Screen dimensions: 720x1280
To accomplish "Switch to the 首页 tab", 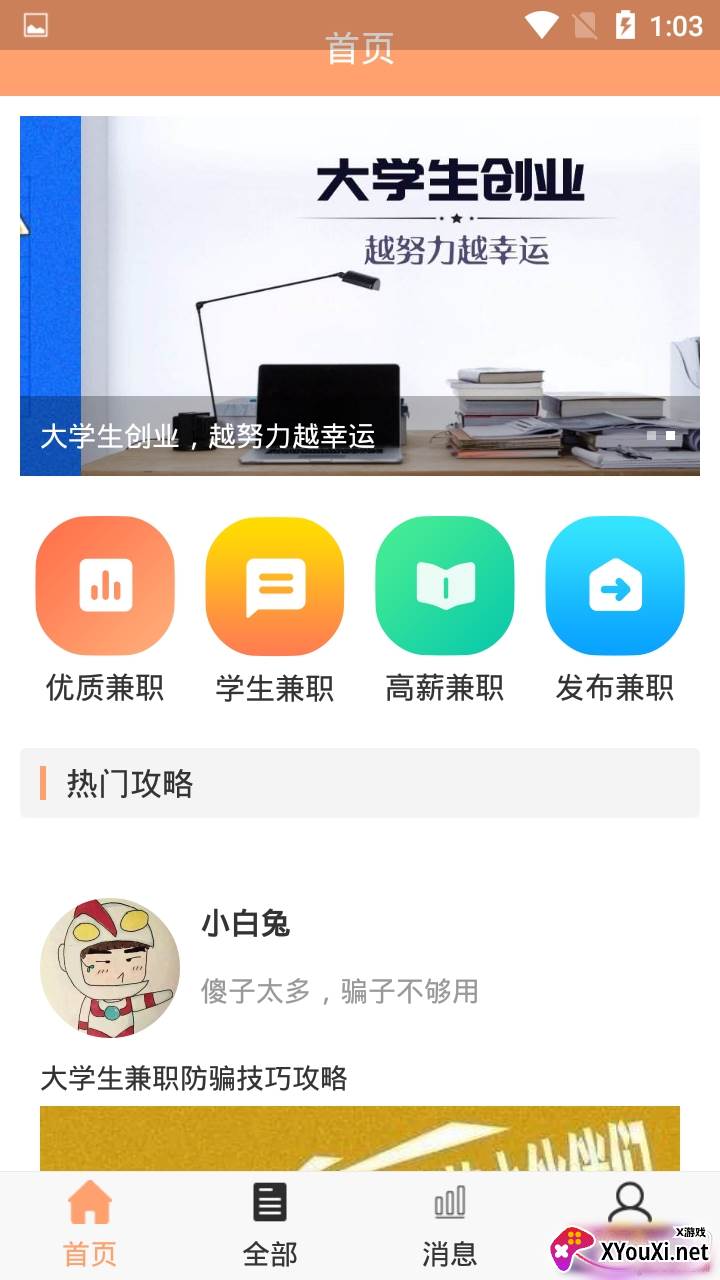I will (x=90, y=1222).
